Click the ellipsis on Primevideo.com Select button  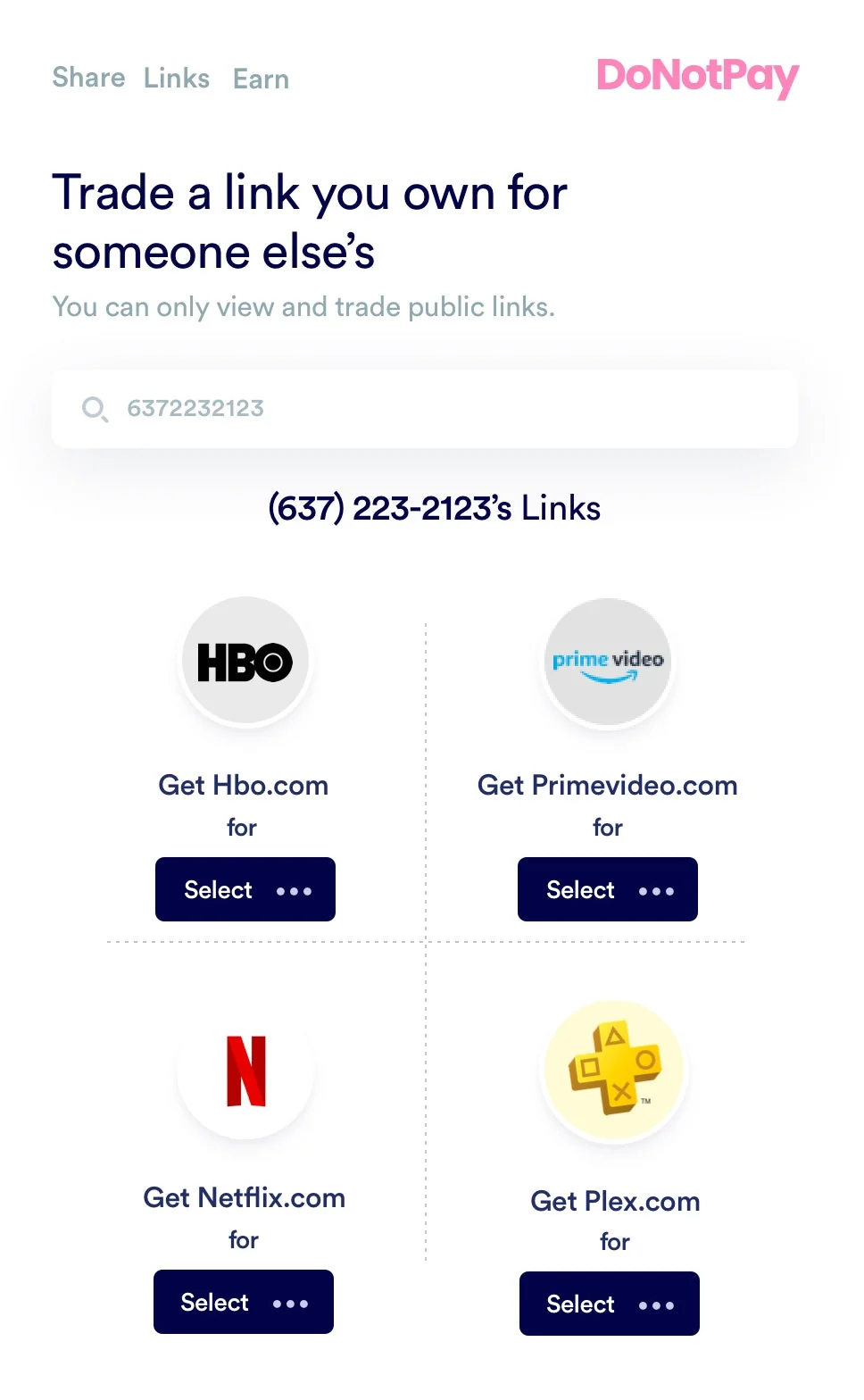tap(657, 889)
